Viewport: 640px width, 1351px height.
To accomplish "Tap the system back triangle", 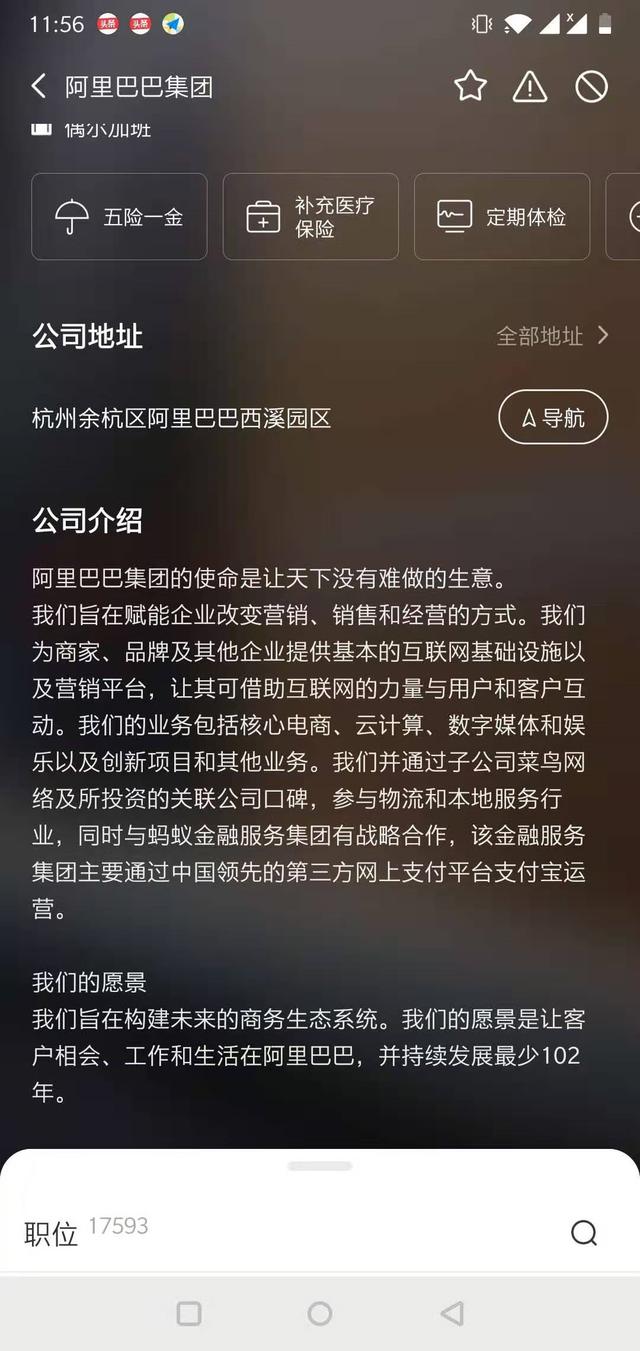I will (x=452, y=1313).
